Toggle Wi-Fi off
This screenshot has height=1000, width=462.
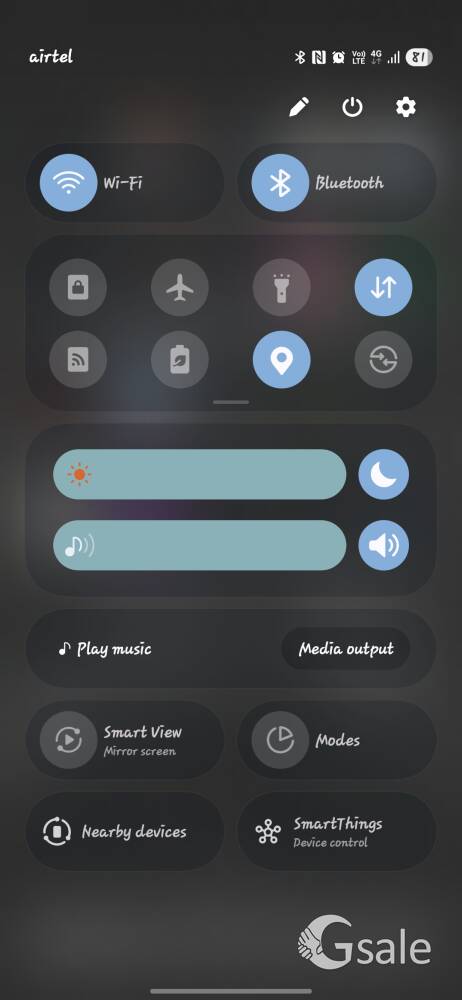68,183
